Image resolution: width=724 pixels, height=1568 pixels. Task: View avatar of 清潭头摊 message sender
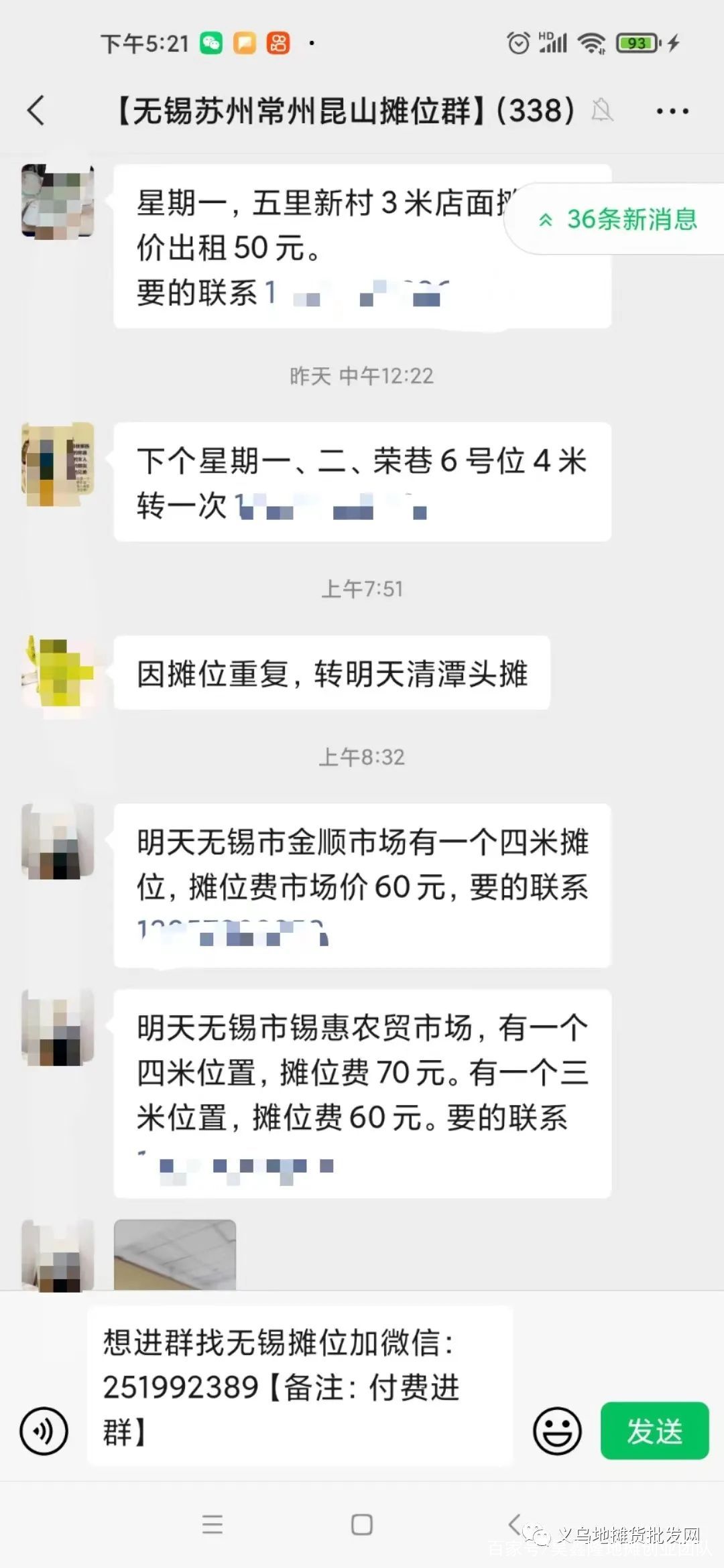point(58,672)
